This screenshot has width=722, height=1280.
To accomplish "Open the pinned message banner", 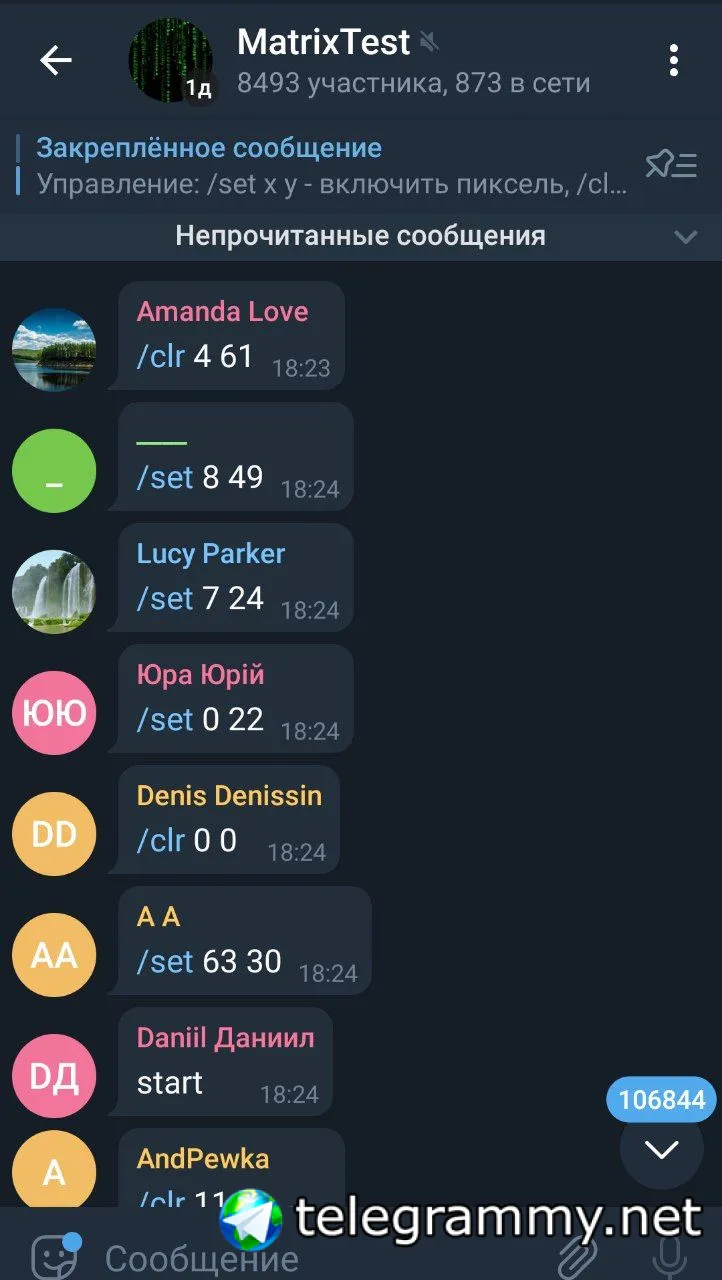I will pos(330,166).
